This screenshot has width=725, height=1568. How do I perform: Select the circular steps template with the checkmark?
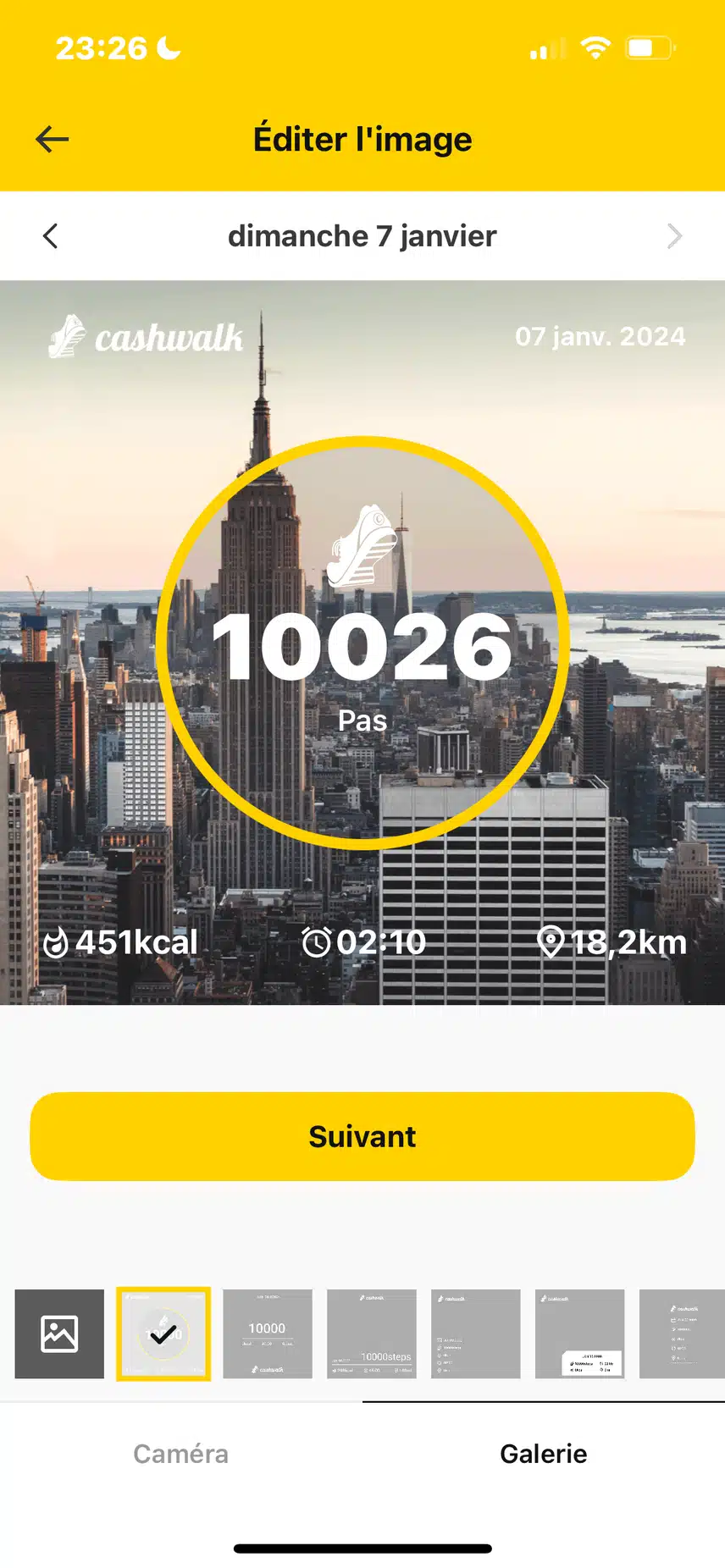(x=163, y=1333)
